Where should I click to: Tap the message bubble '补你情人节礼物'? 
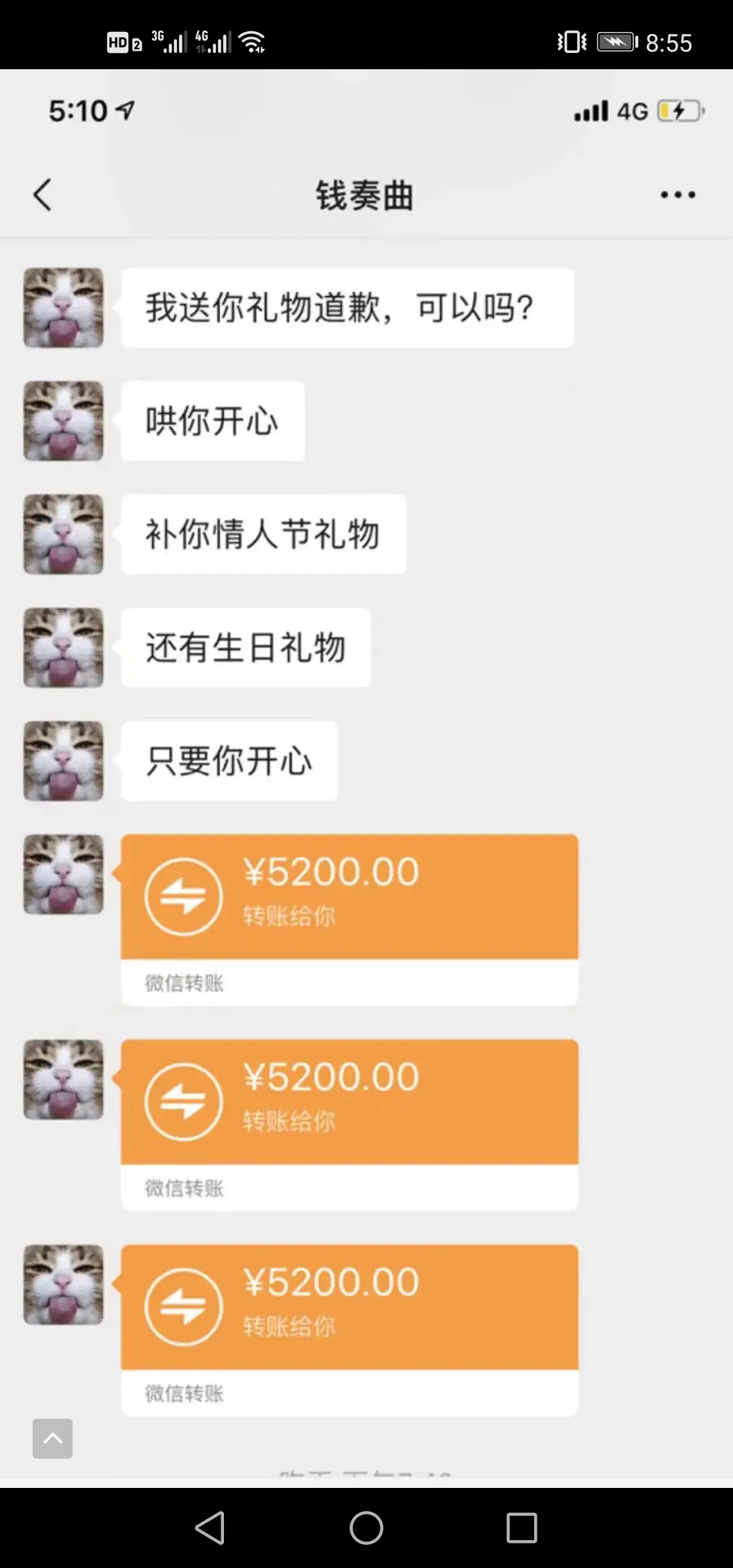coord(263,534)
